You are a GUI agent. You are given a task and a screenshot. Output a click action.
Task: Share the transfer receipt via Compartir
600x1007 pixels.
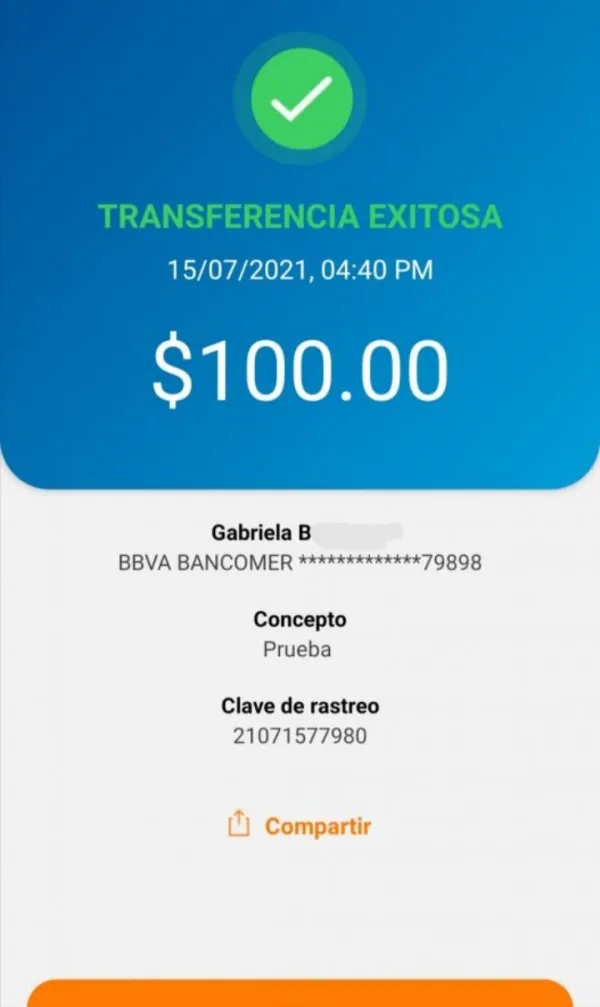(300, 826)
